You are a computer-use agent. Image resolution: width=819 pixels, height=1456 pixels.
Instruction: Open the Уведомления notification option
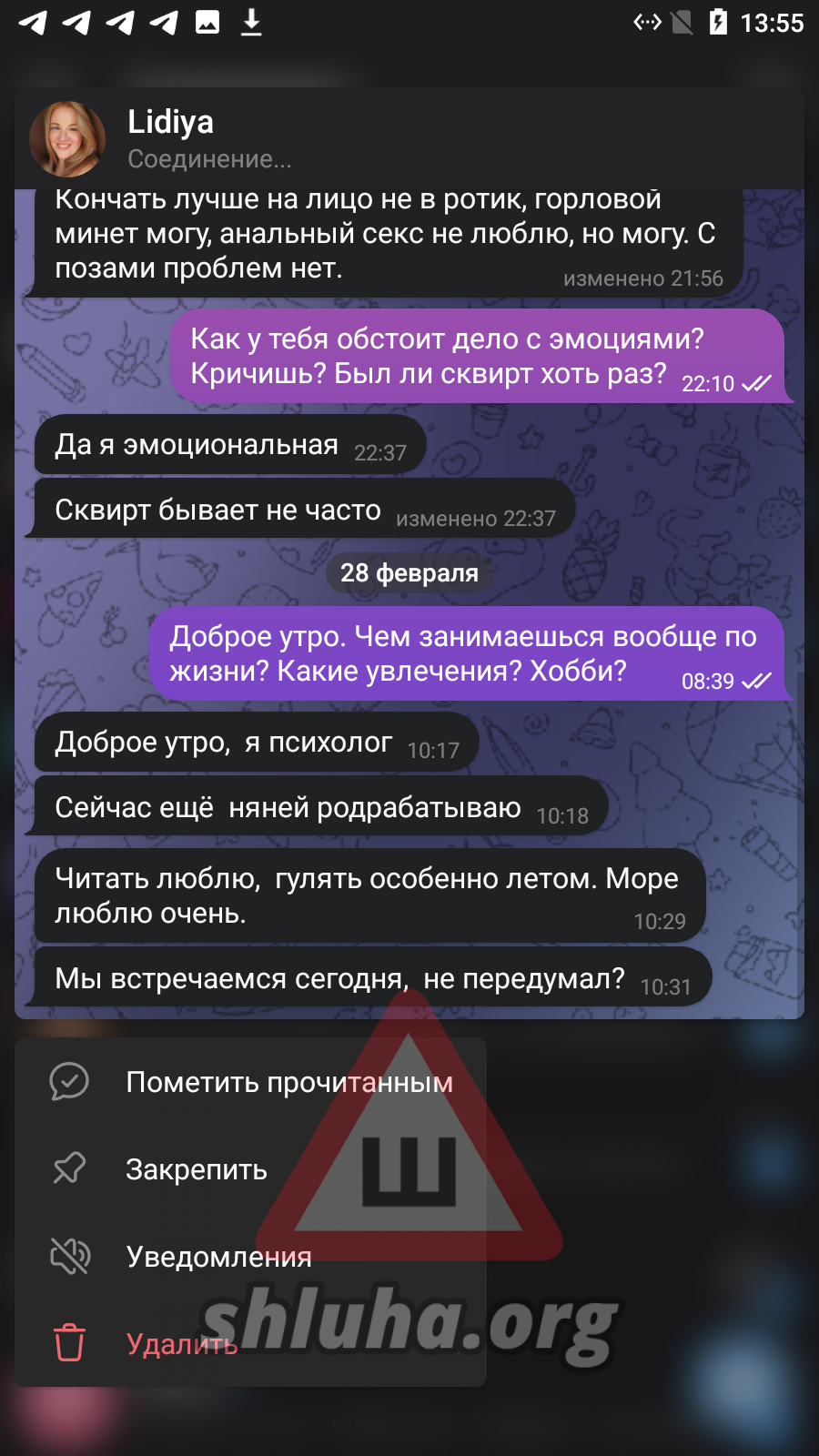pyautogui.click(x=218, y=1257)
